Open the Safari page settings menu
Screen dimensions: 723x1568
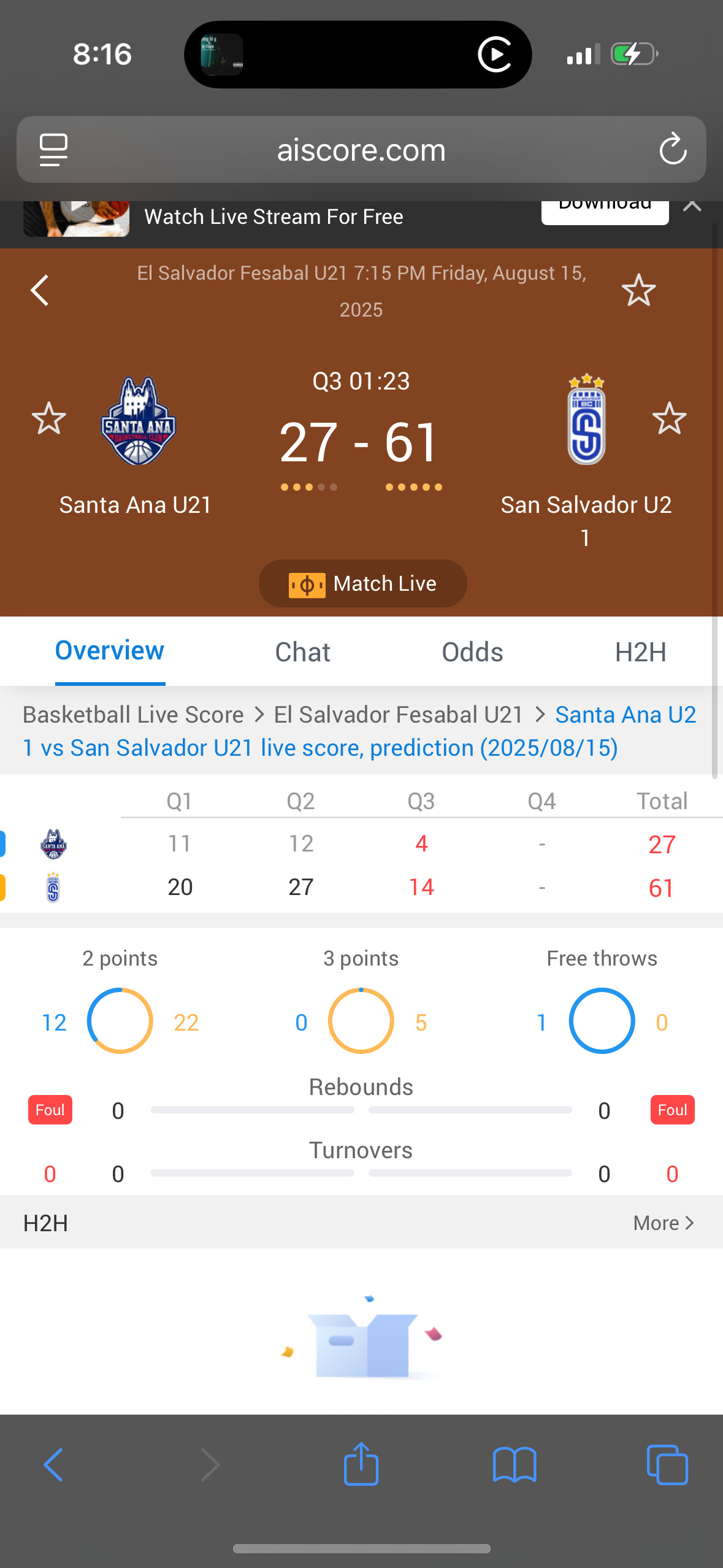coord(53,150)
